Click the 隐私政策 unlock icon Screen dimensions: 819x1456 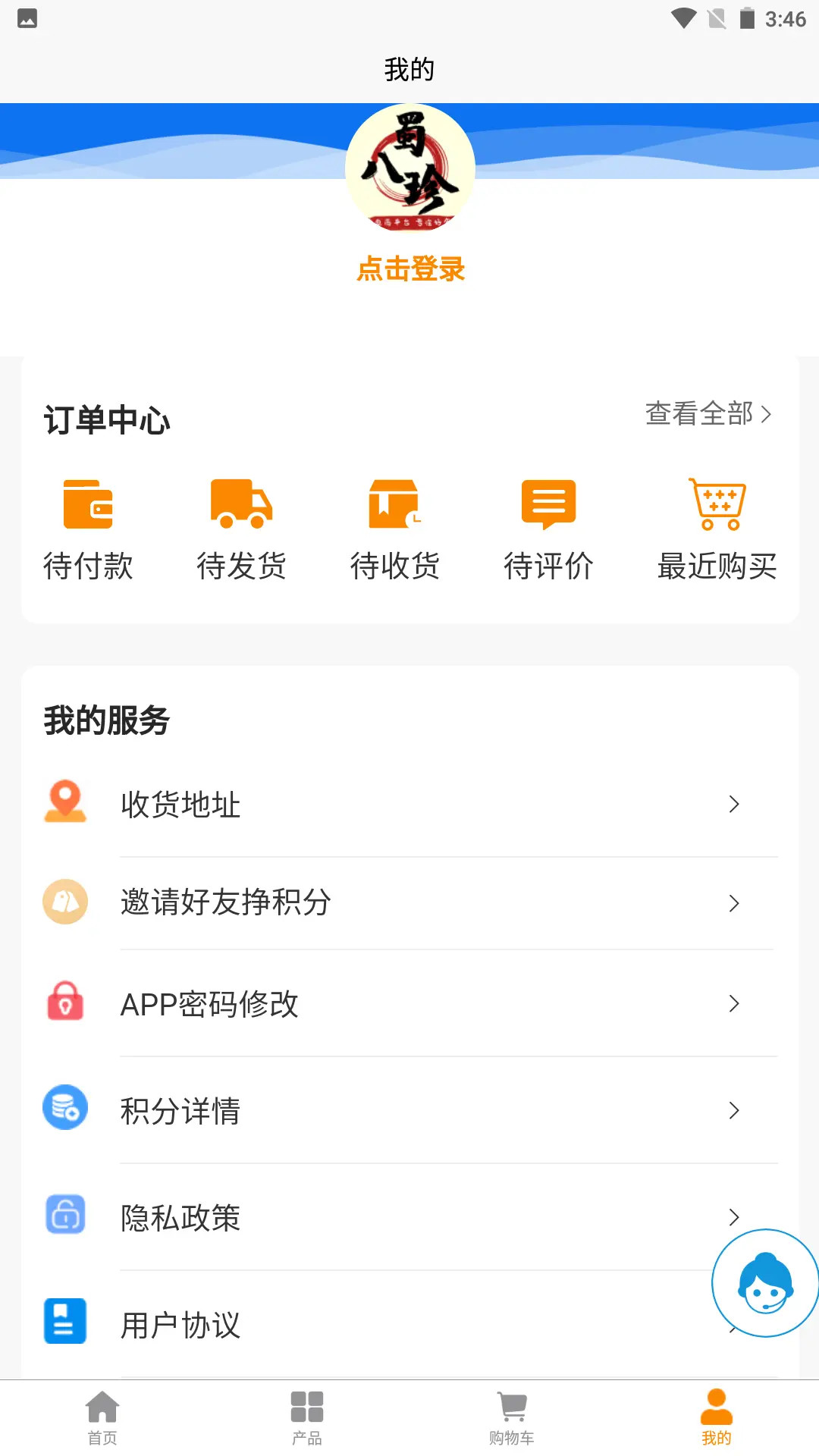[65, 1214]
